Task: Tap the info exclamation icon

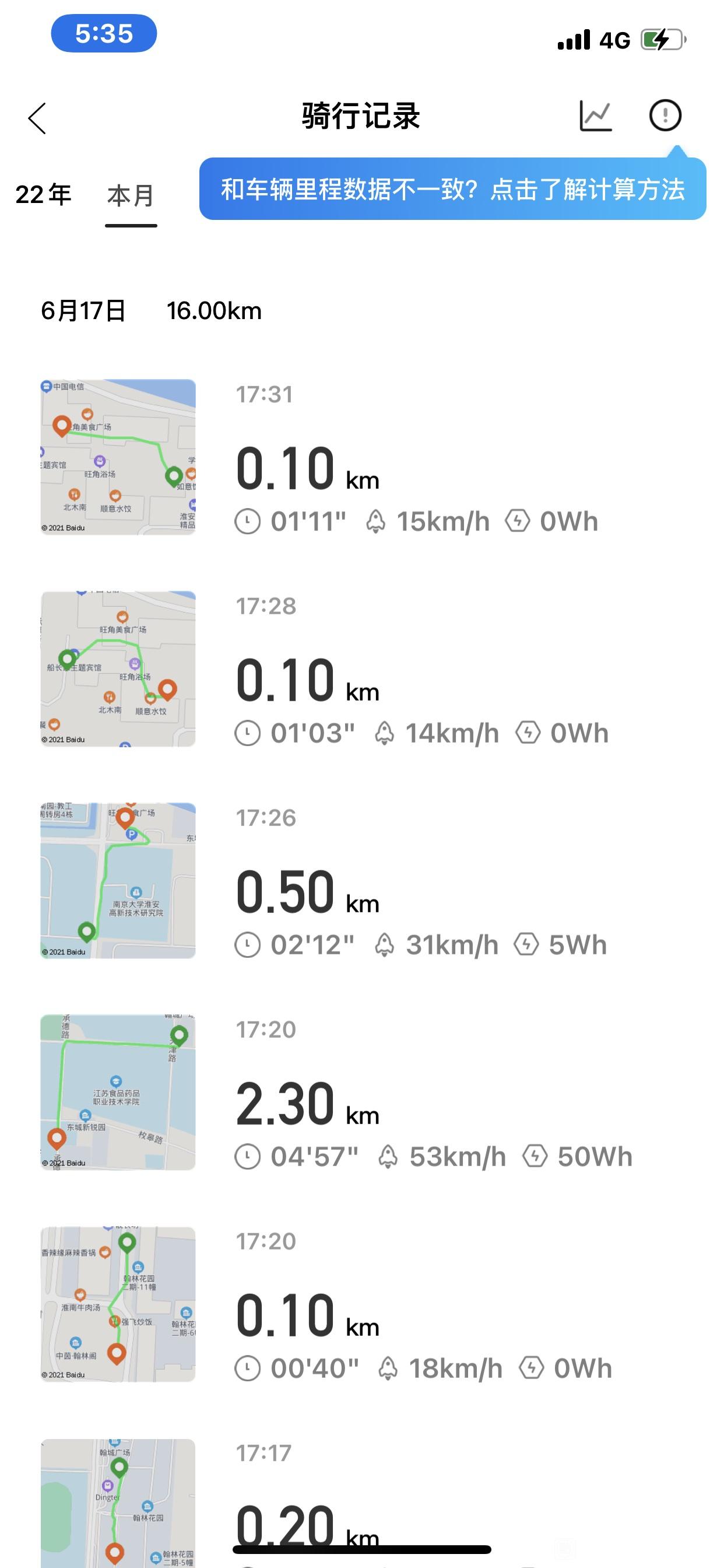Action: pos(665,116)
